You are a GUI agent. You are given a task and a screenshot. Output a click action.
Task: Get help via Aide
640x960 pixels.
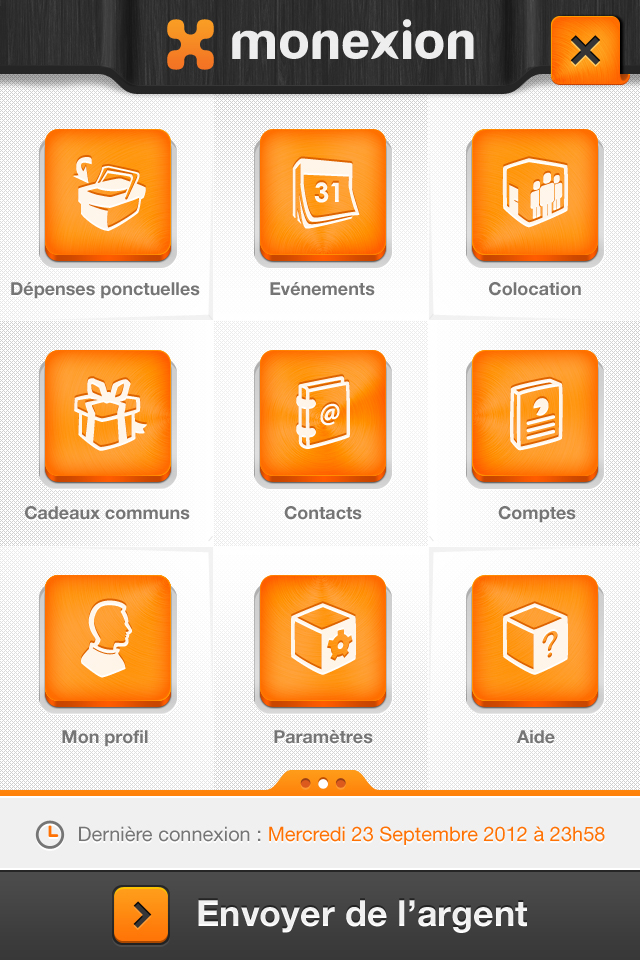tap(535, 642)
